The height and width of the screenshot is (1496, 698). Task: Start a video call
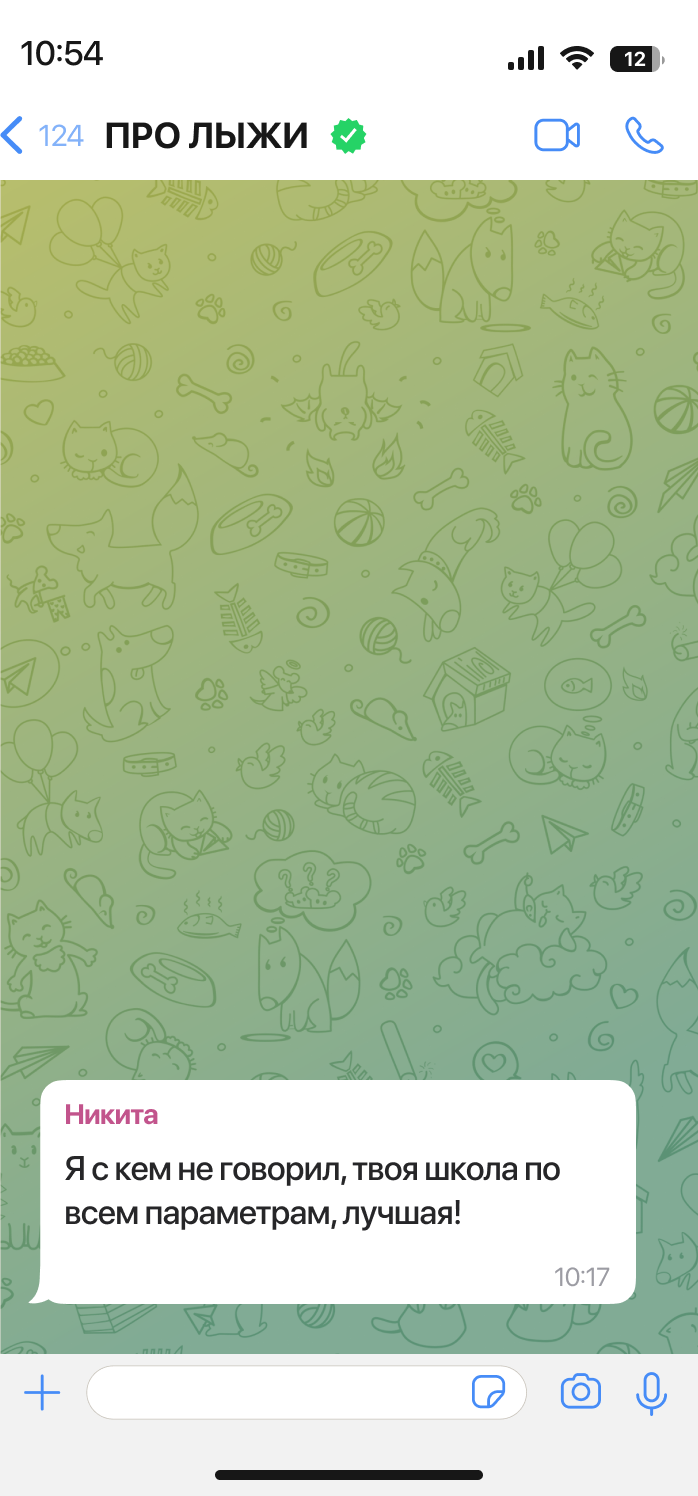tap(557, 135)
